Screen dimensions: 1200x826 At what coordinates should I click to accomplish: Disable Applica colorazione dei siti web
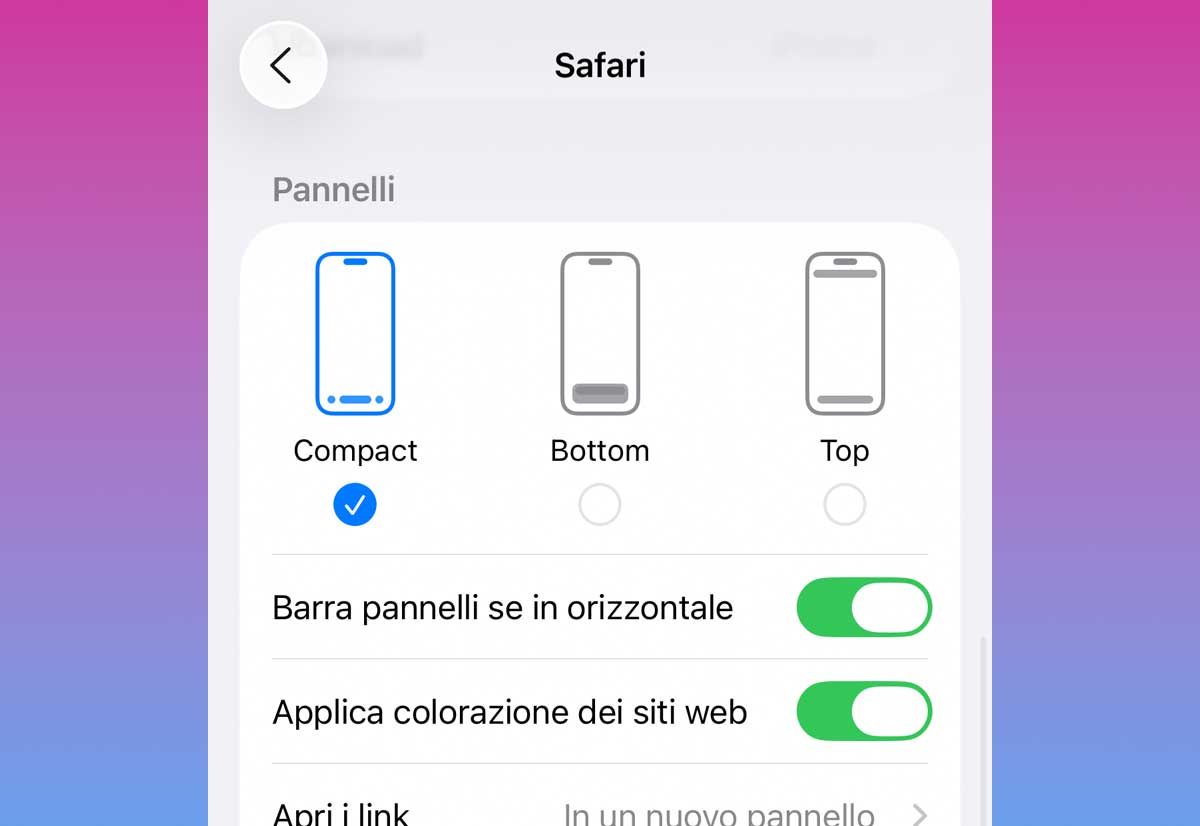click(863, 712)
